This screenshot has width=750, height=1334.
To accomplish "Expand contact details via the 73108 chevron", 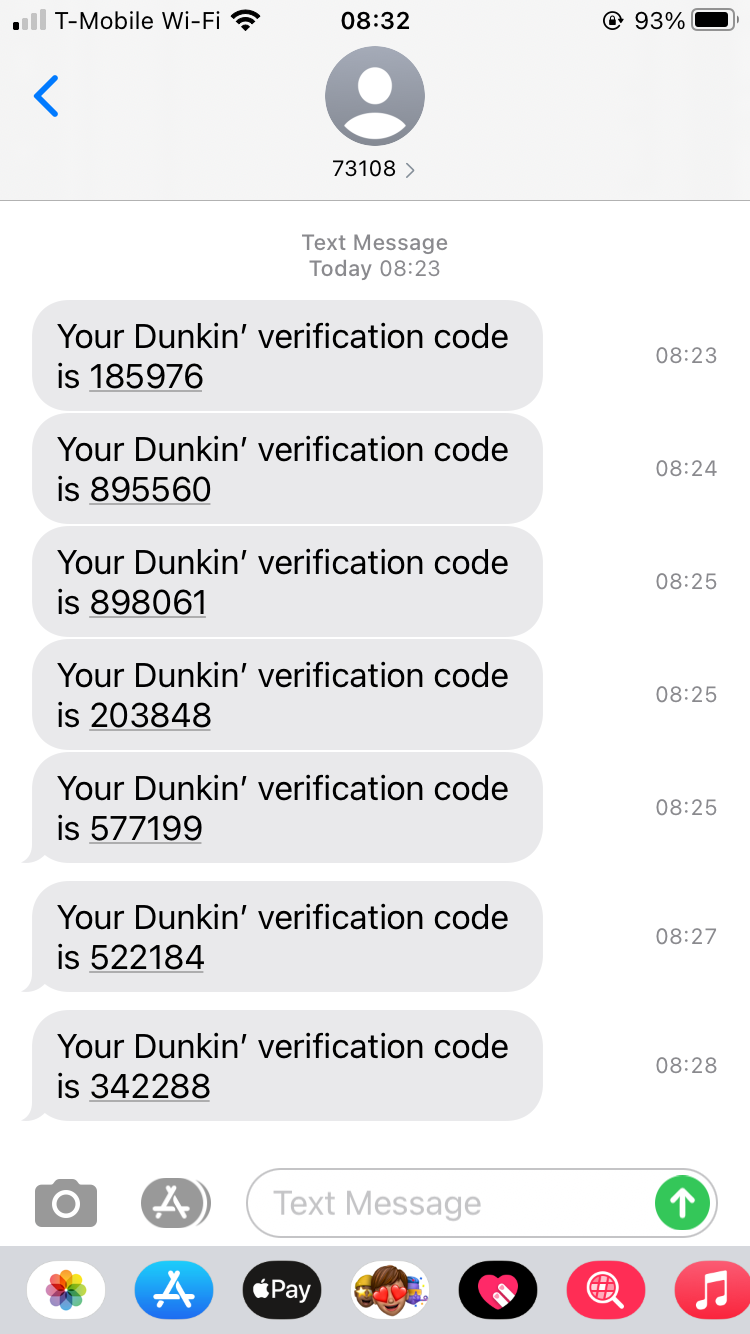I will (x=410, y=169).
